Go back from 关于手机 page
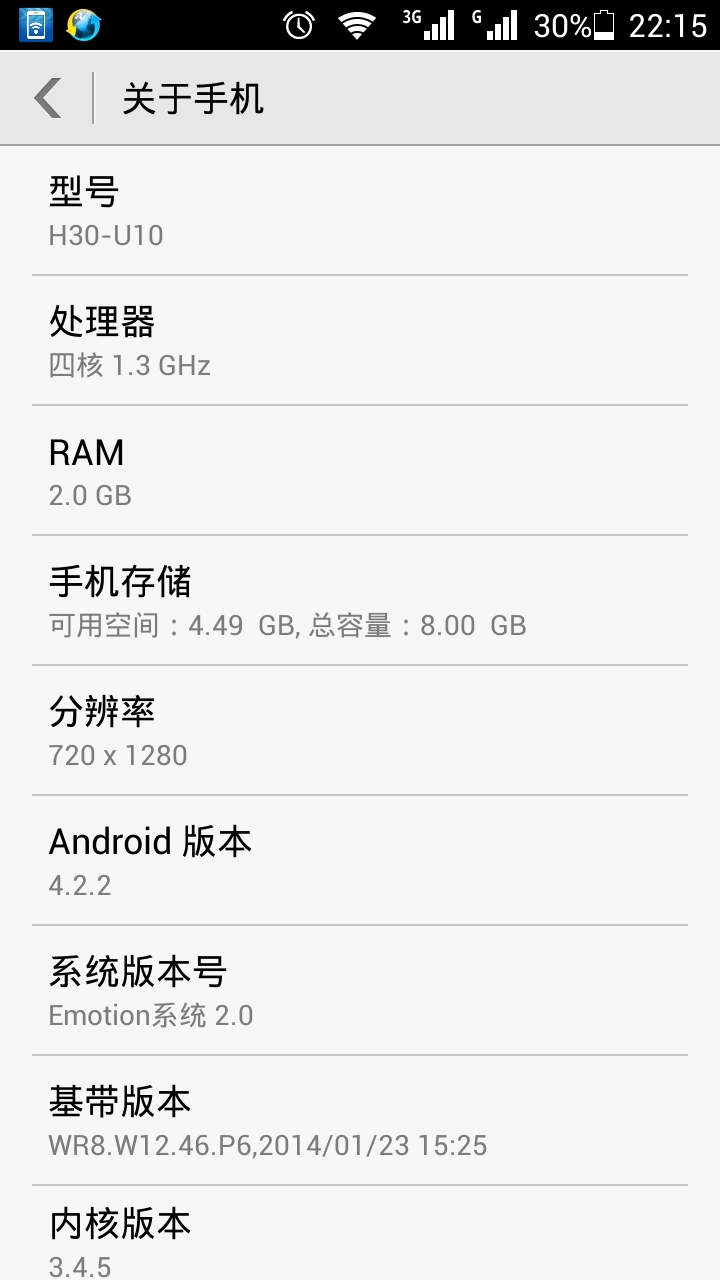This screenshot has width=720, height=1280. tap(48, 98)
